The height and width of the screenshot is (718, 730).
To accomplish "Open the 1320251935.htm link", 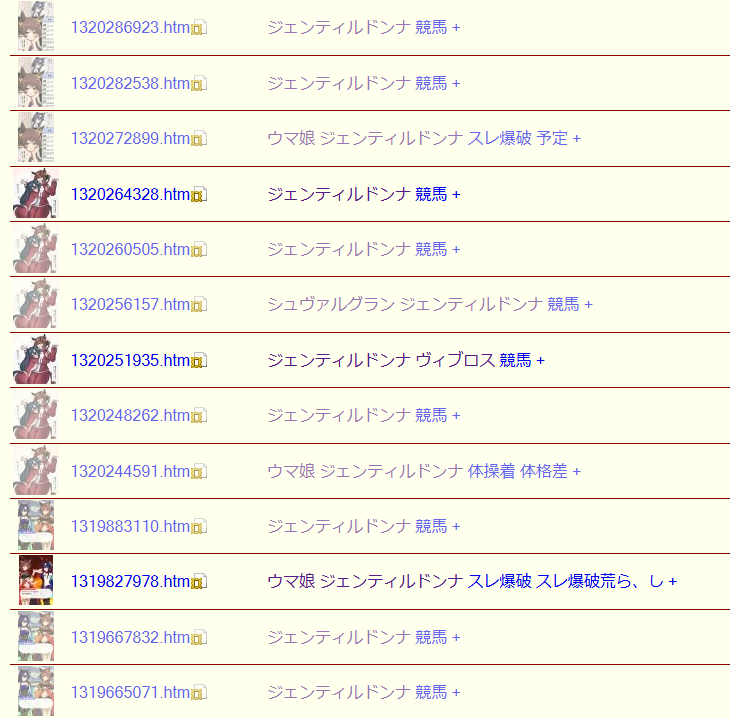I will click(130, 360).
